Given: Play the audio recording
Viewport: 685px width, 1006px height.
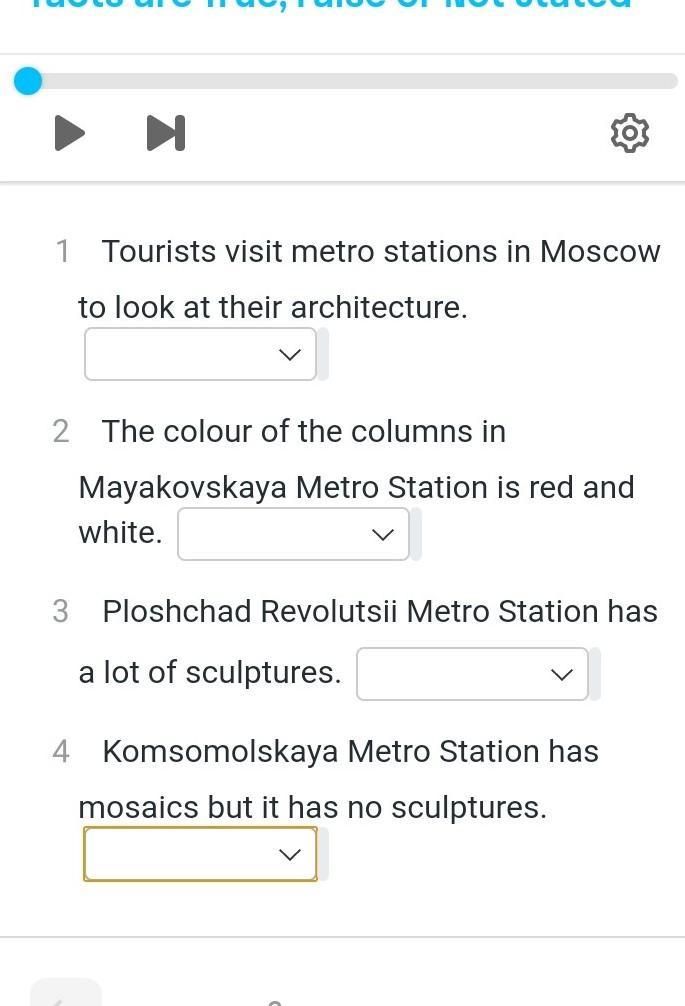Looking at the screenshot, I should (69, 132).
